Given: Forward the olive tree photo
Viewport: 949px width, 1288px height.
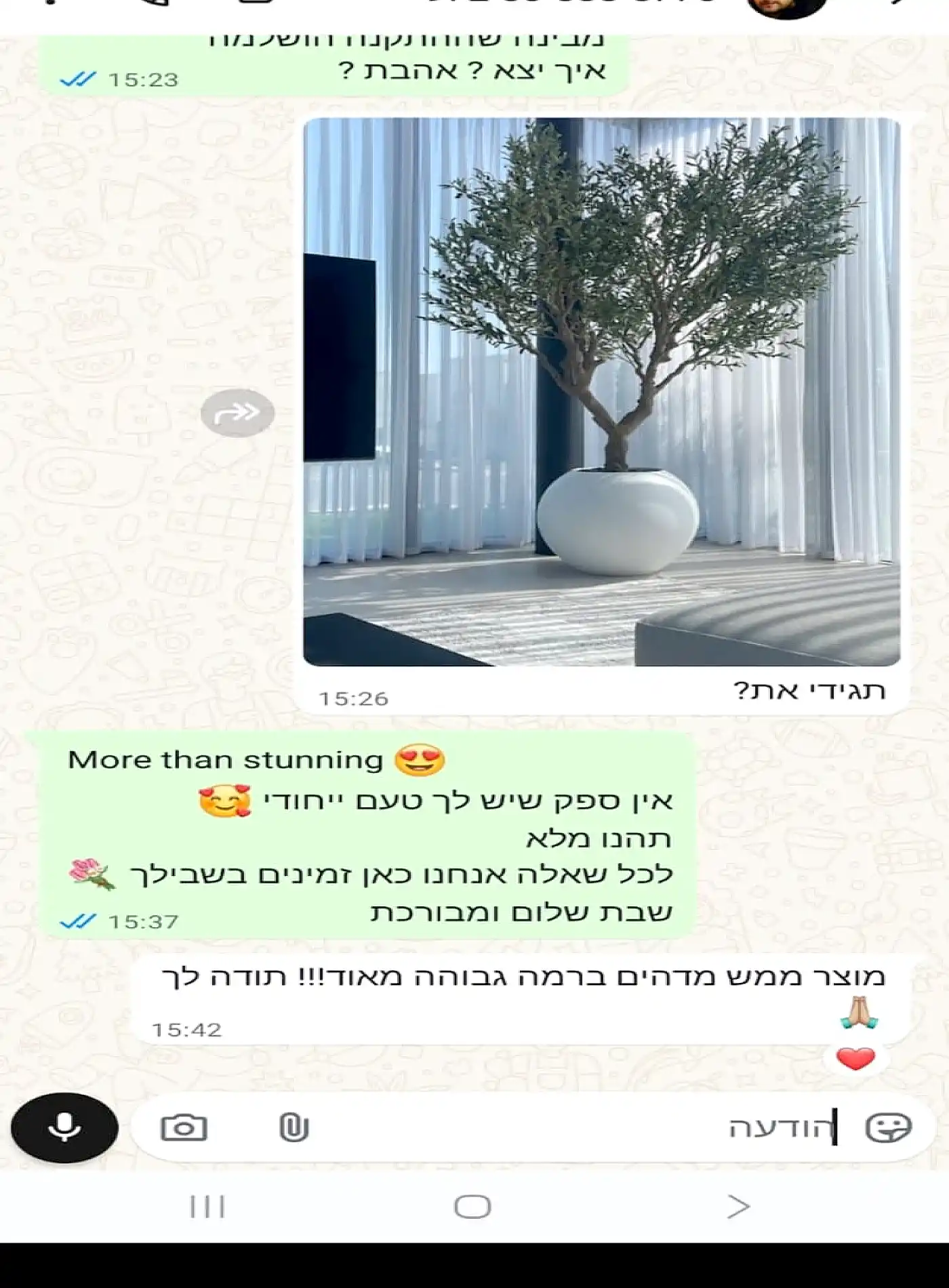Looking at the screenshot, I should click(x=237, y=412).
